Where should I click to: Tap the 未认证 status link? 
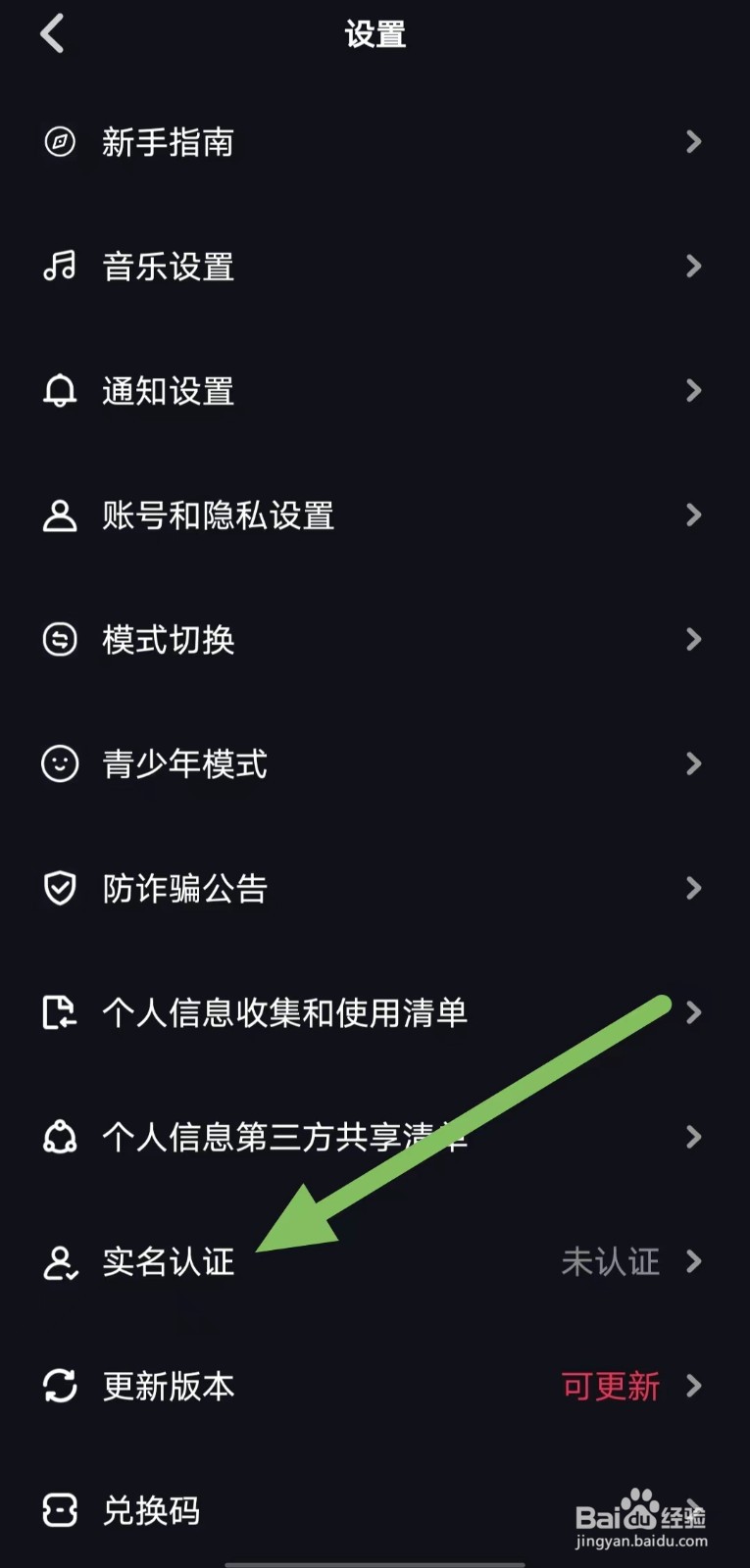coord(610,1262)
